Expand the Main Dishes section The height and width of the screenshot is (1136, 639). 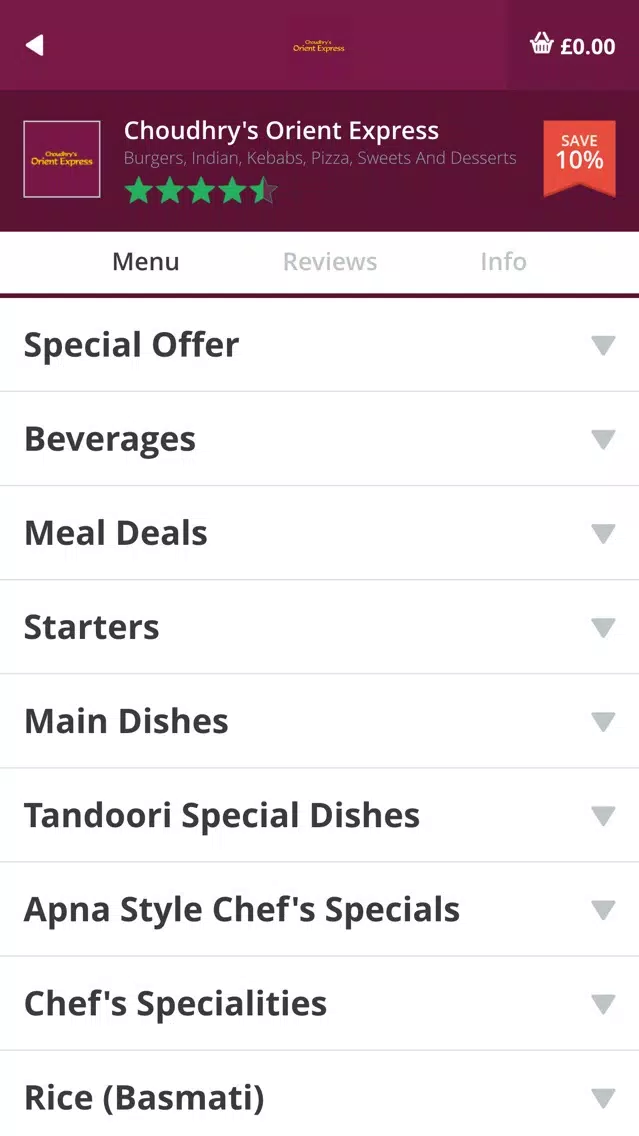click(320, 722)
